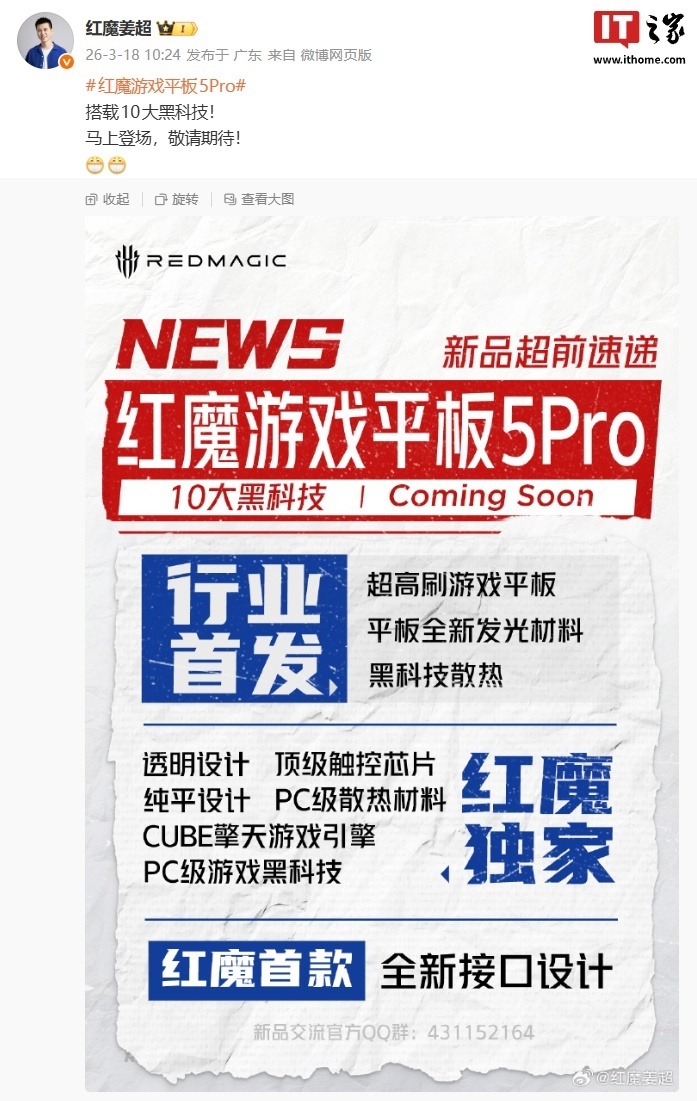Open the 红魔姜超 username link

[120, 27]
